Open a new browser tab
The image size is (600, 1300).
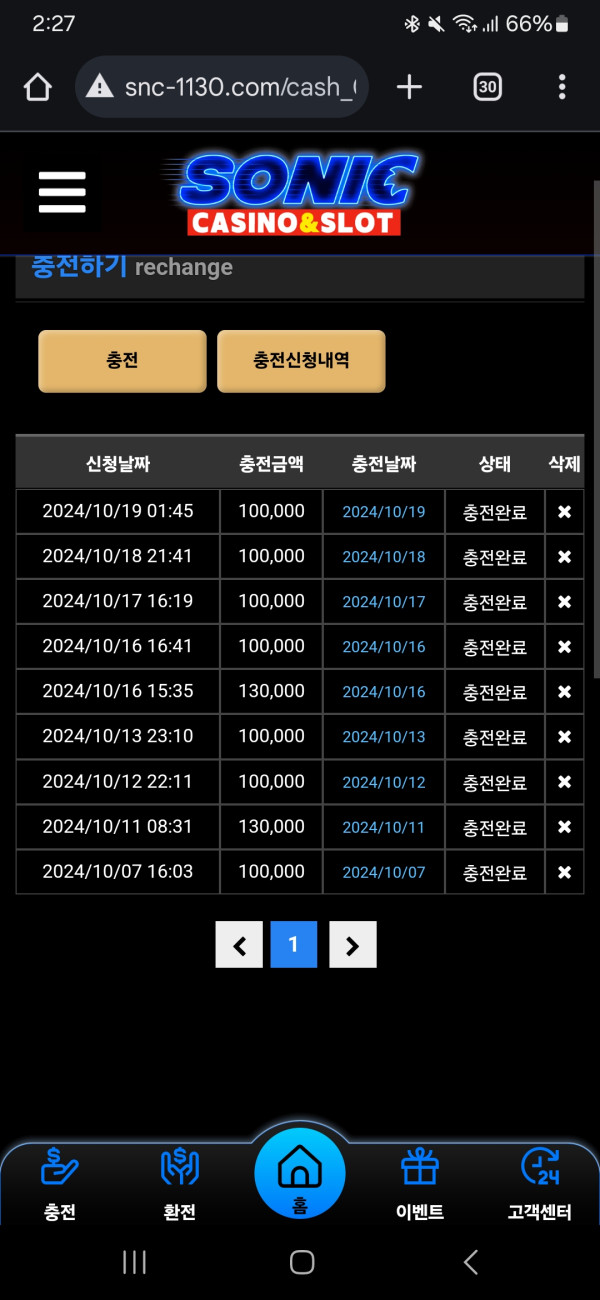click(408, 87)
